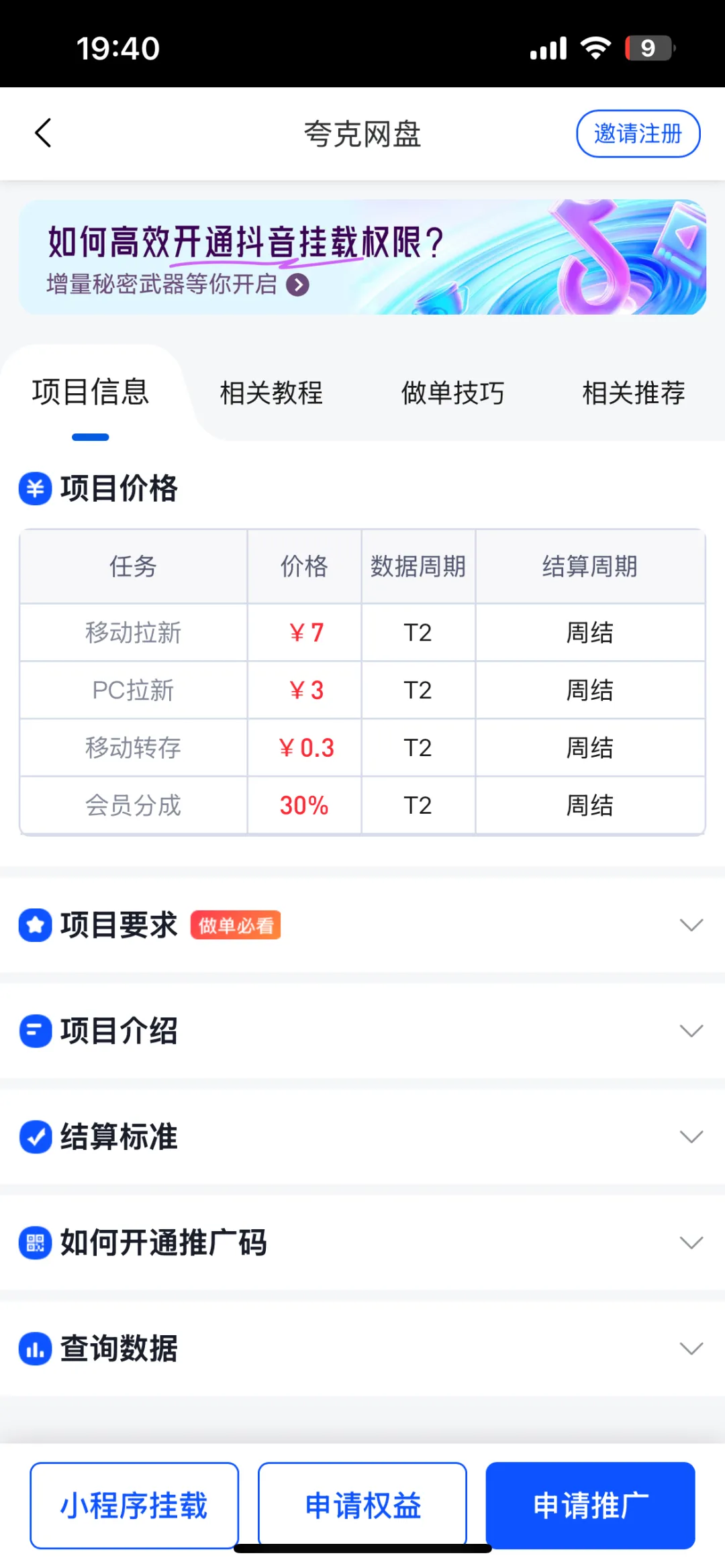
Task: Tap the back arrow at the top left
Action: click(42, 132)
